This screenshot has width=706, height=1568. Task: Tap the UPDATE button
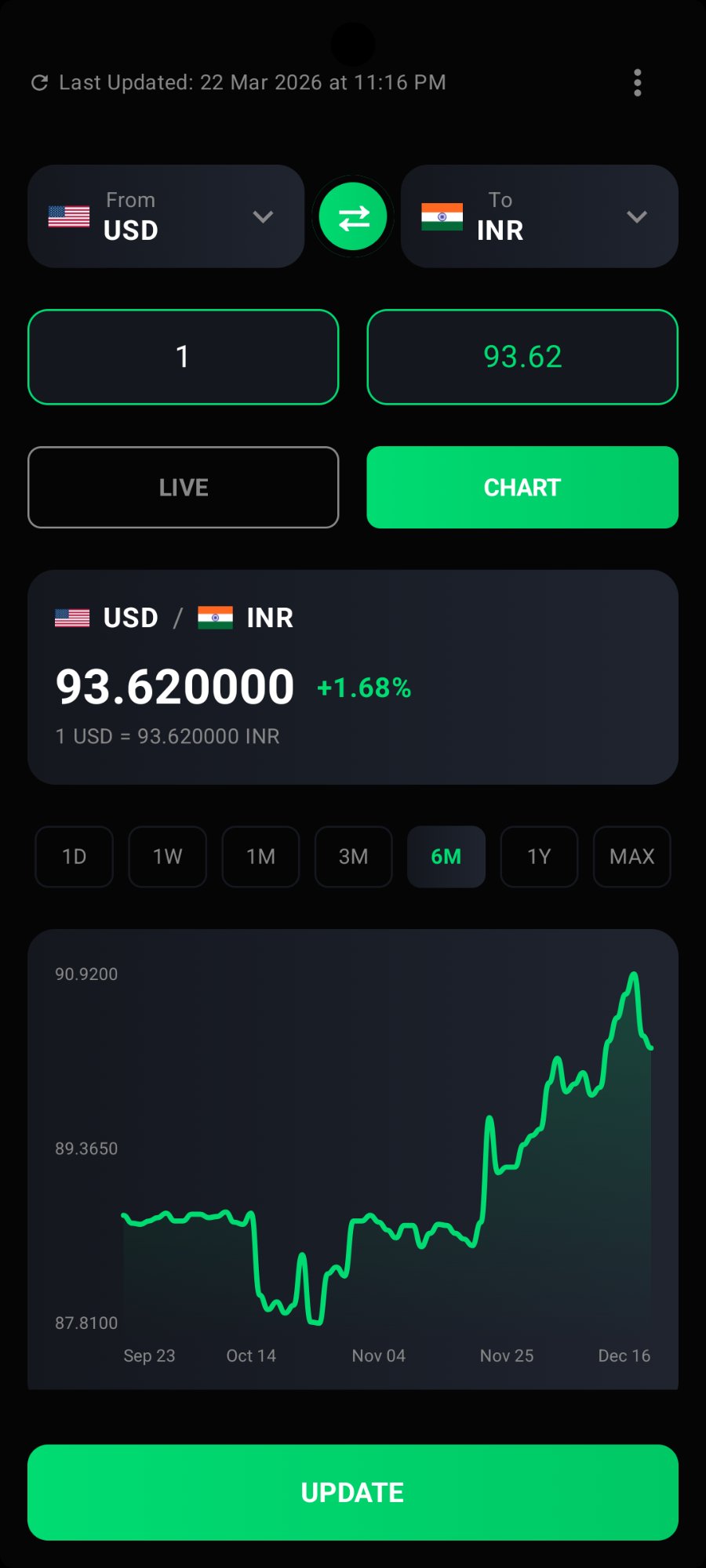tap(353, 1492)
